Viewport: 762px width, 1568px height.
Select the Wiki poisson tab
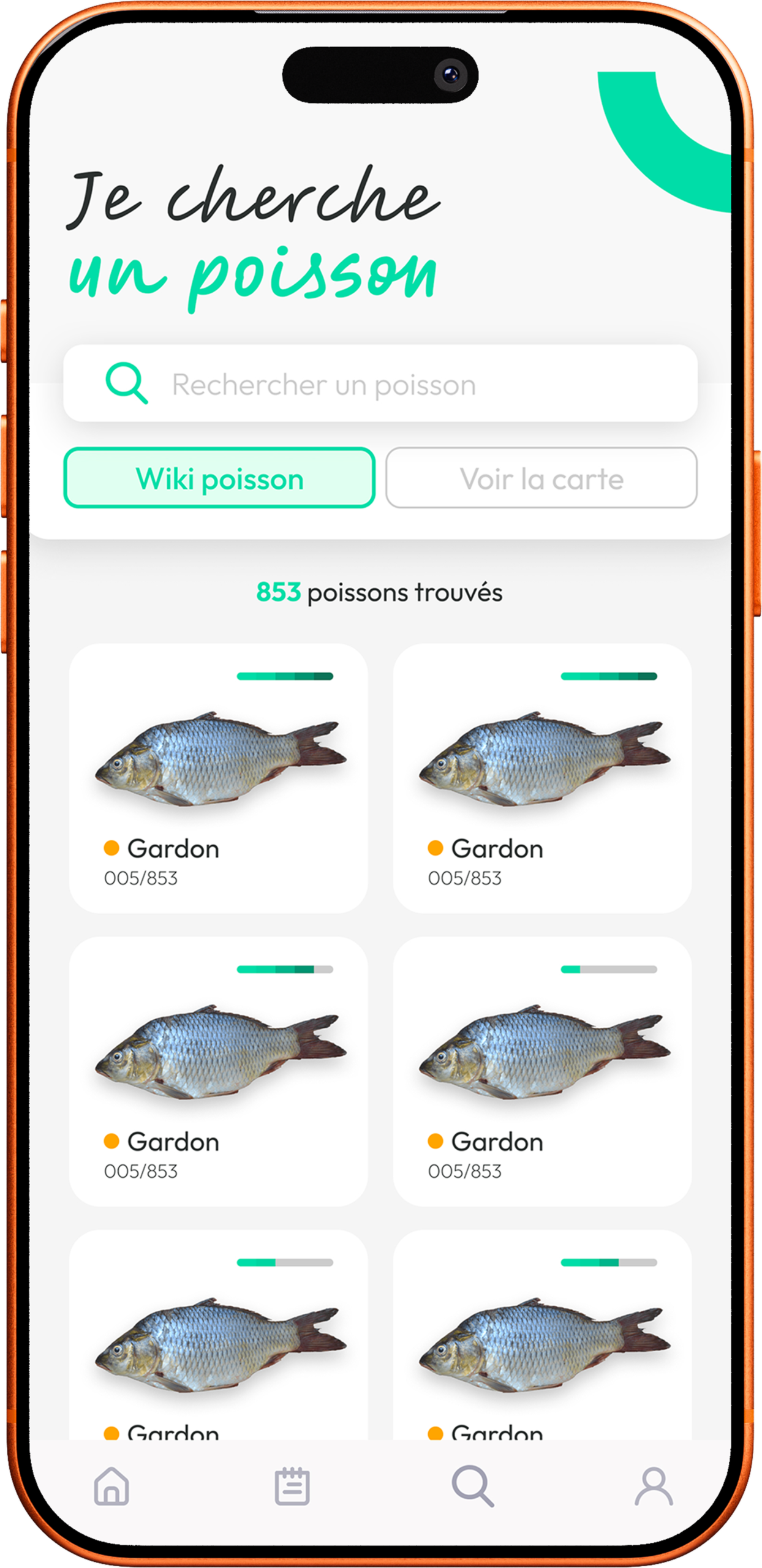click(219, 478)
